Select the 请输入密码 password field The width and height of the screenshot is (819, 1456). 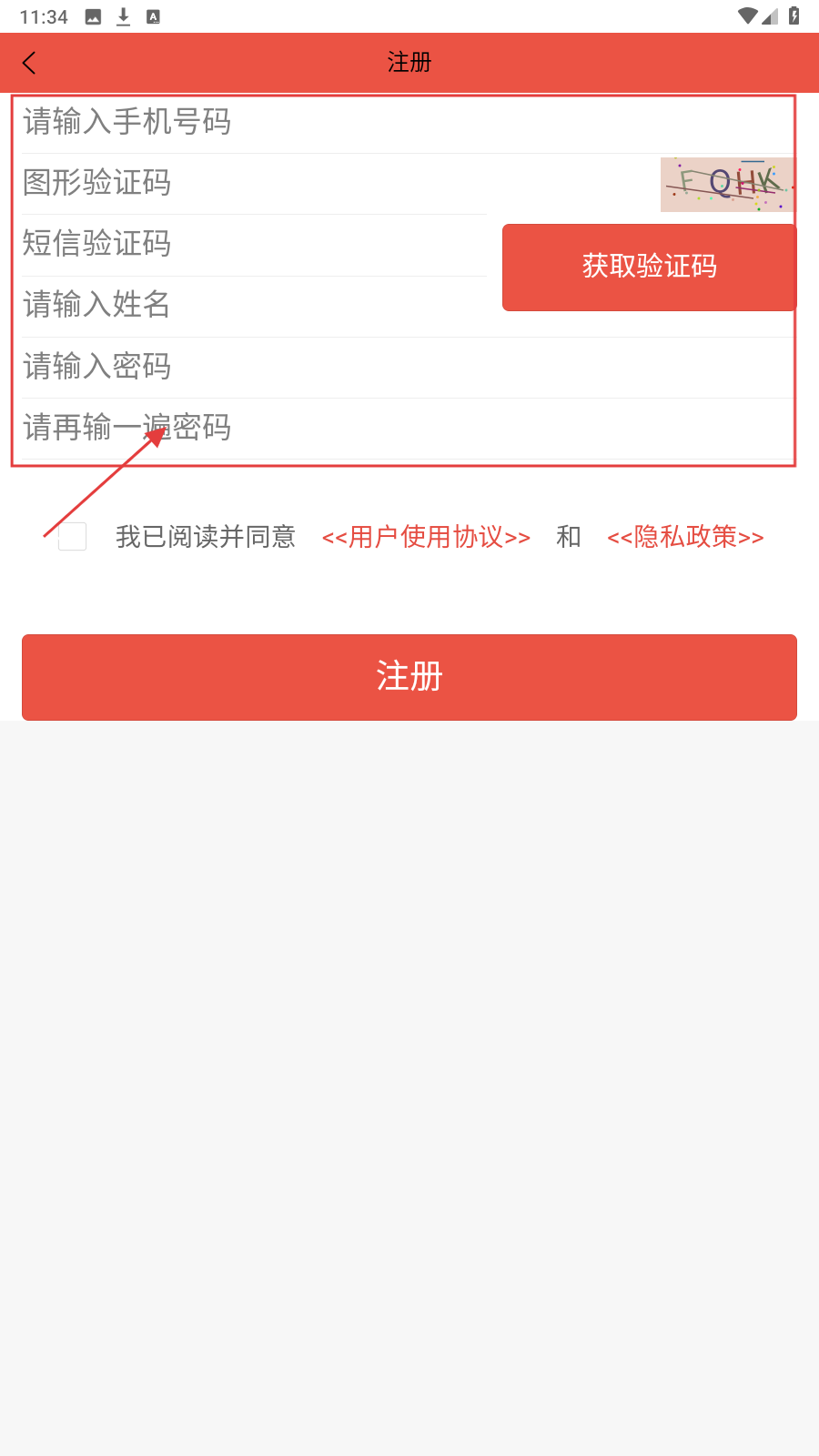pyautogui.click(x=400, y=367)
